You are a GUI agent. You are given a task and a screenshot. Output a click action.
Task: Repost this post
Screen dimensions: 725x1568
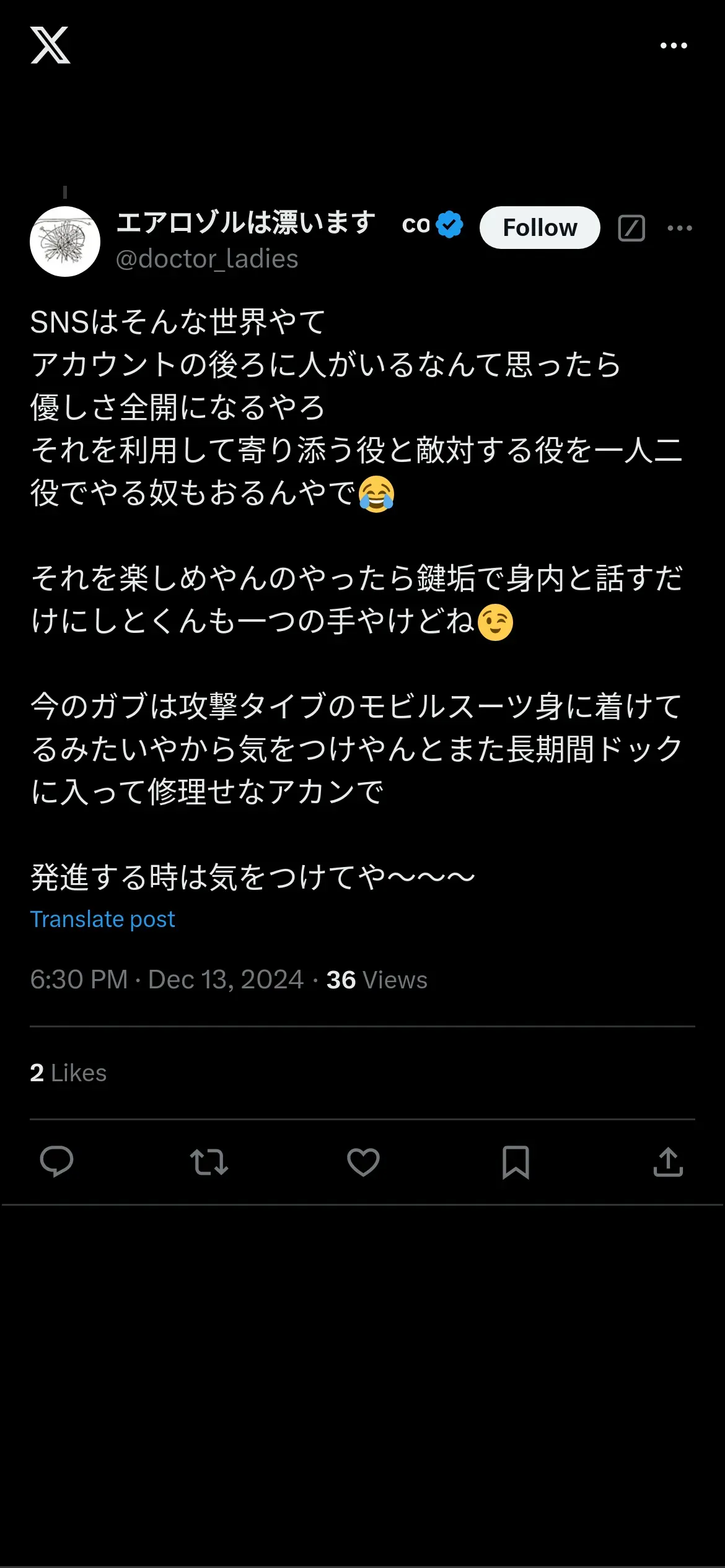click(209, 1162)
